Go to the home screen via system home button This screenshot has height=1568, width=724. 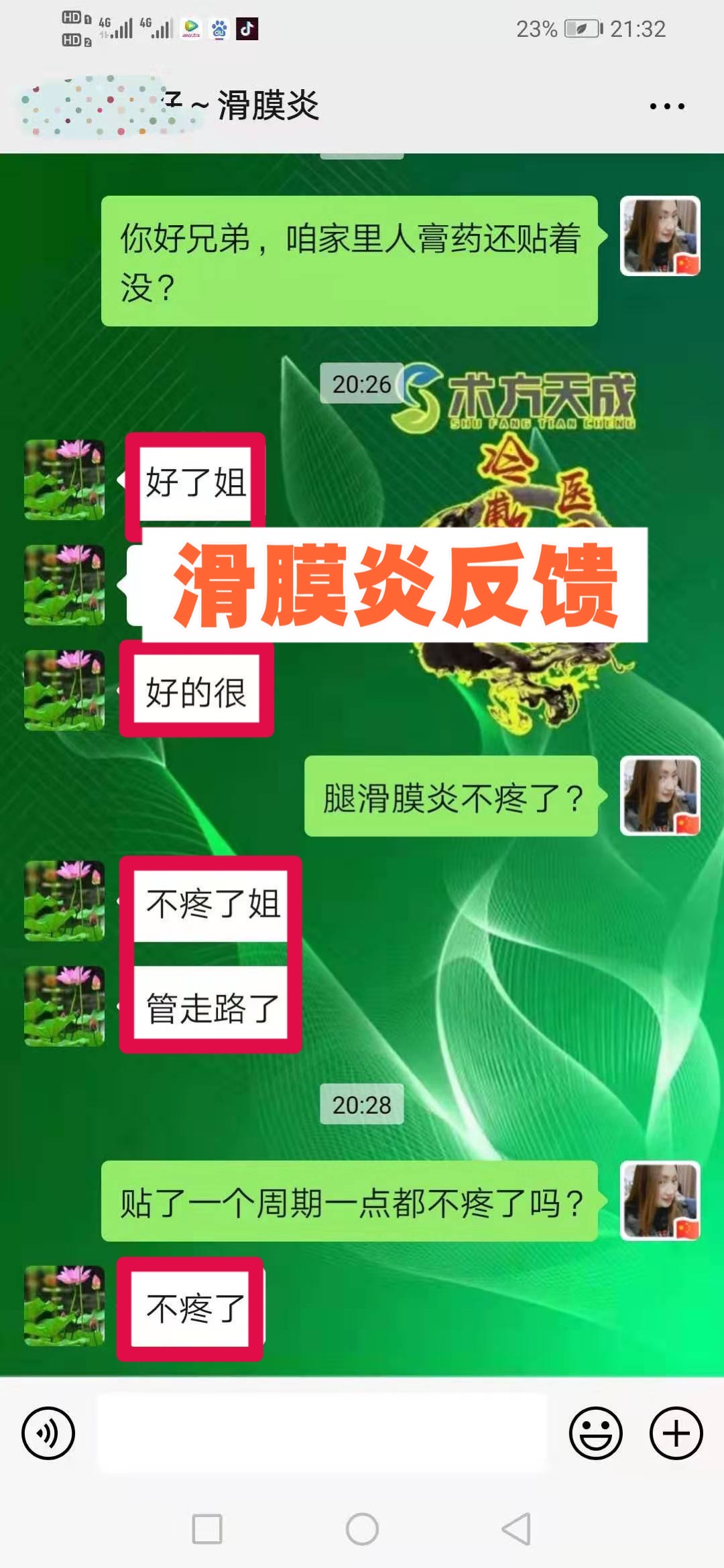tap(362, 1529)
